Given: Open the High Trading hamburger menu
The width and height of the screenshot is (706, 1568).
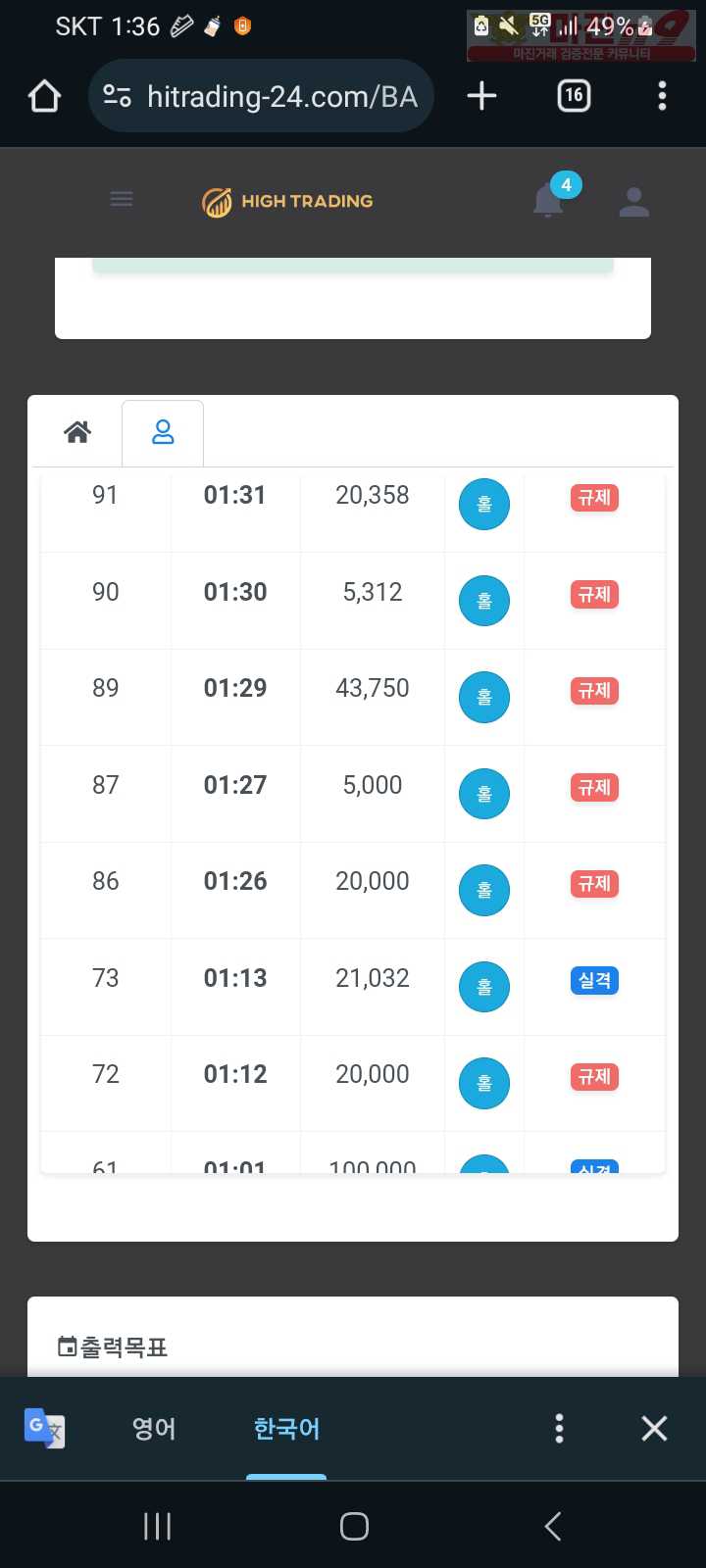Looking at the screenshot, I should click(122, 200).
